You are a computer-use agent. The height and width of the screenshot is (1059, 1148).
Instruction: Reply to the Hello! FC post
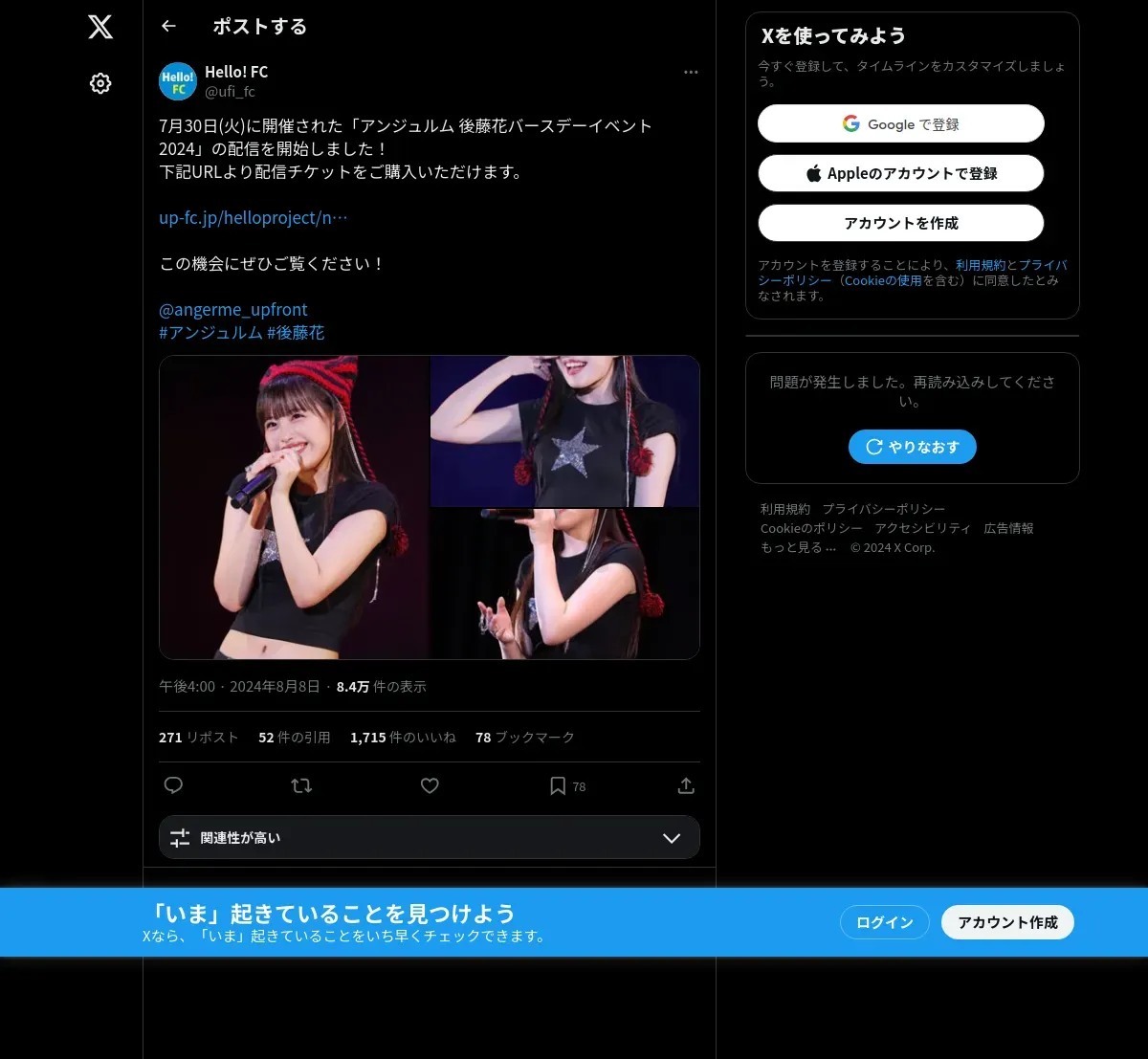(x=173, y=785)
